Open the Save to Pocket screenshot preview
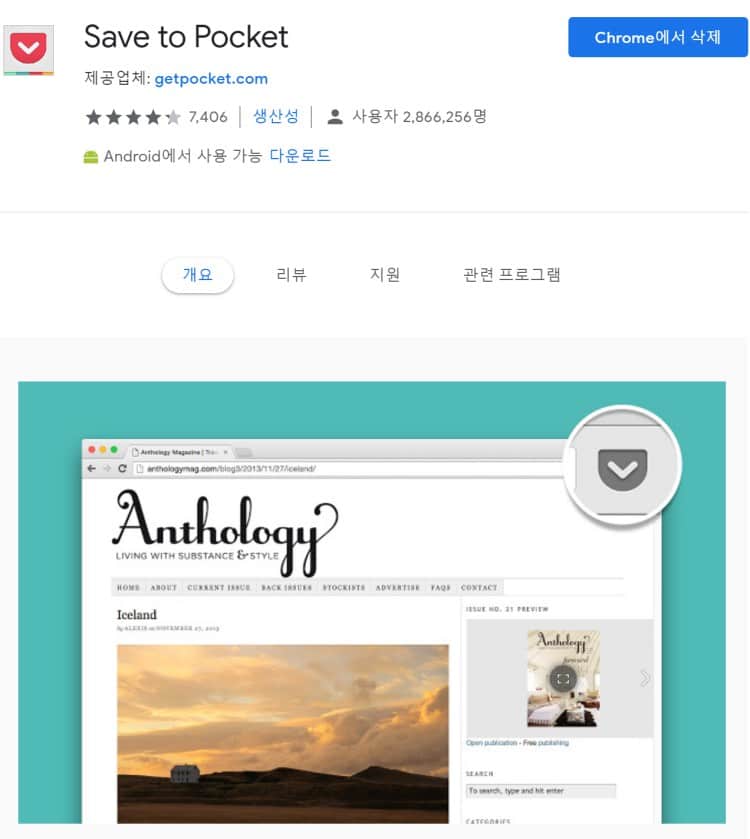The image size is (750, 839). pos(371,600)
